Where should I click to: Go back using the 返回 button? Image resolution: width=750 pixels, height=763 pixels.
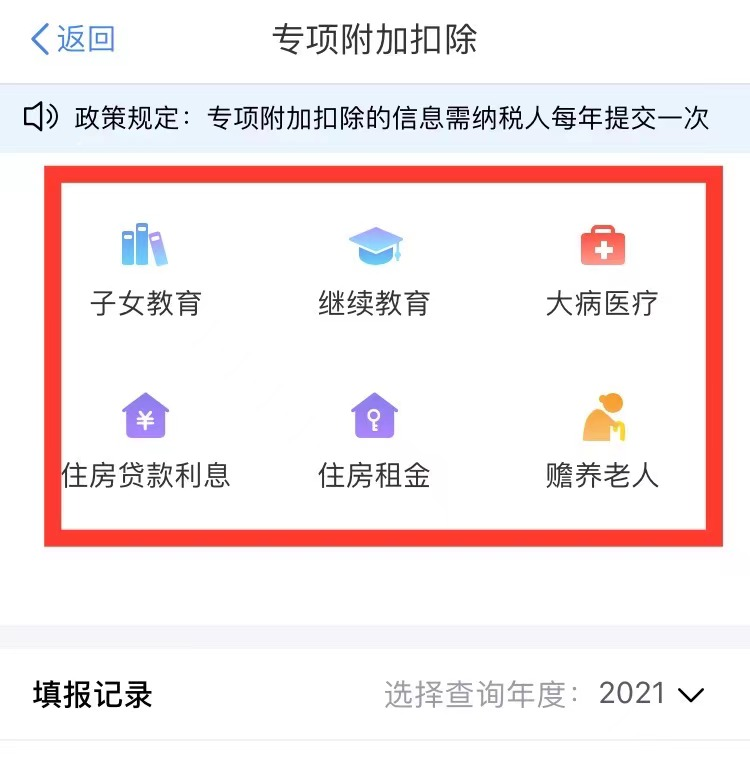73,40
